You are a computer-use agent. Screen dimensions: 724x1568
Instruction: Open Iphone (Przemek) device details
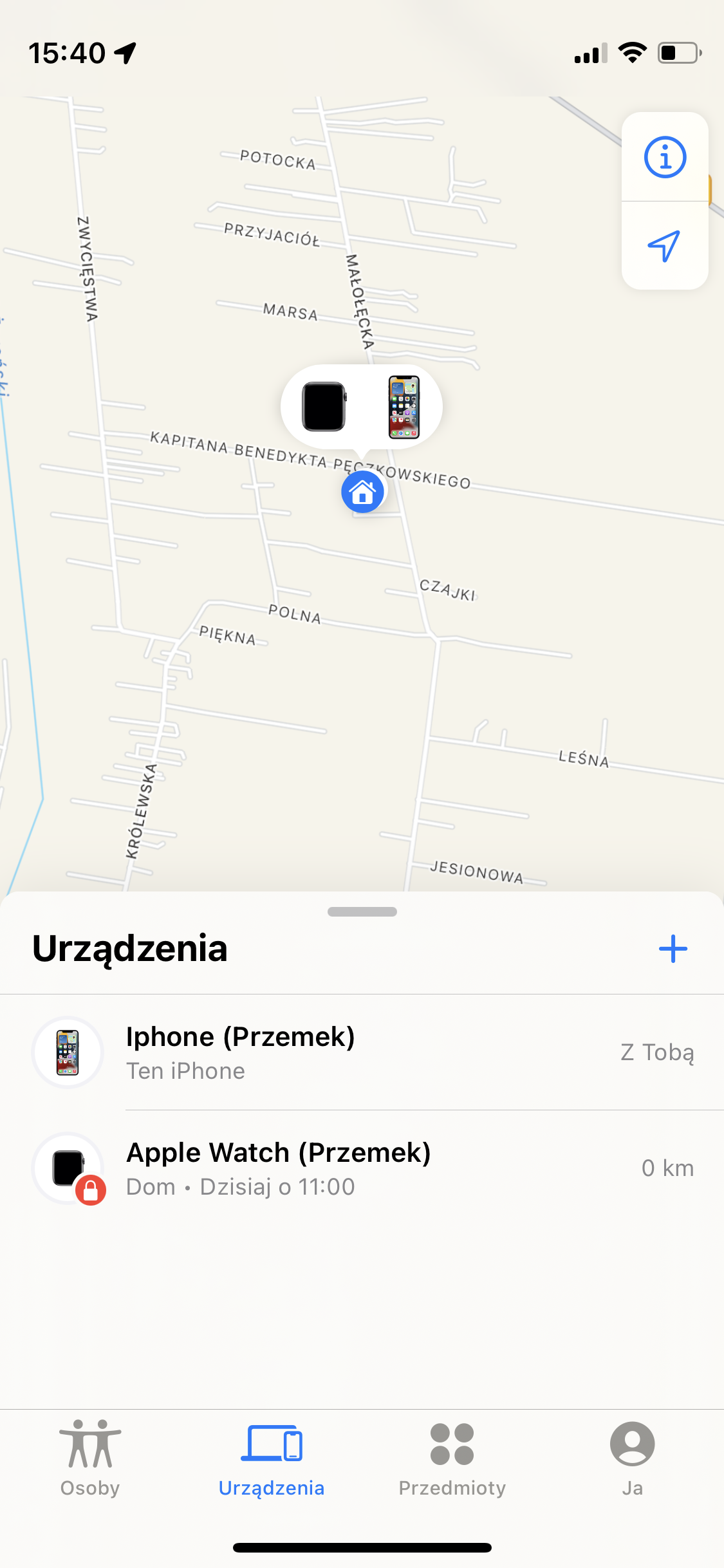[362, 1052]
